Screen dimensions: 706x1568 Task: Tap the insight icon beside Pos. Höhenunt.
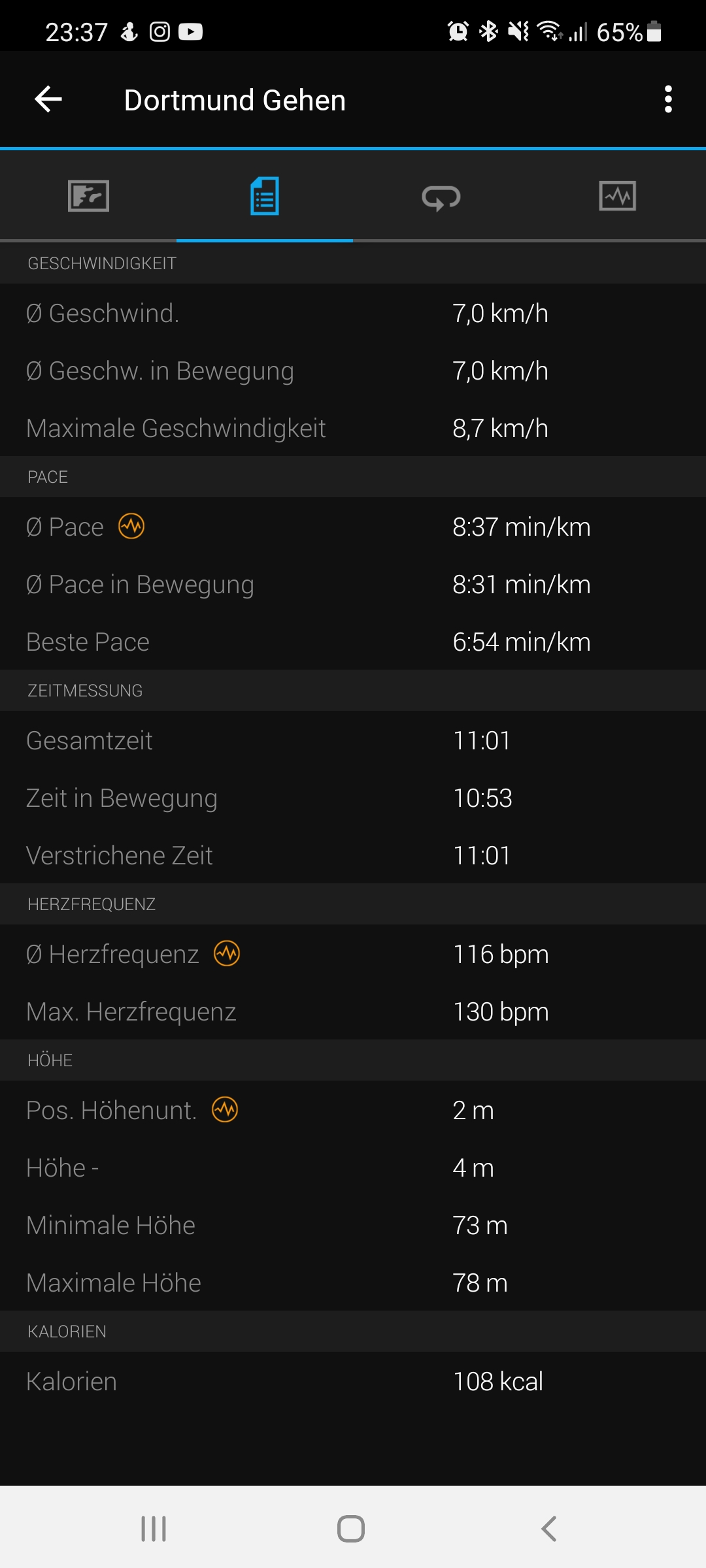coord(225,1109)
